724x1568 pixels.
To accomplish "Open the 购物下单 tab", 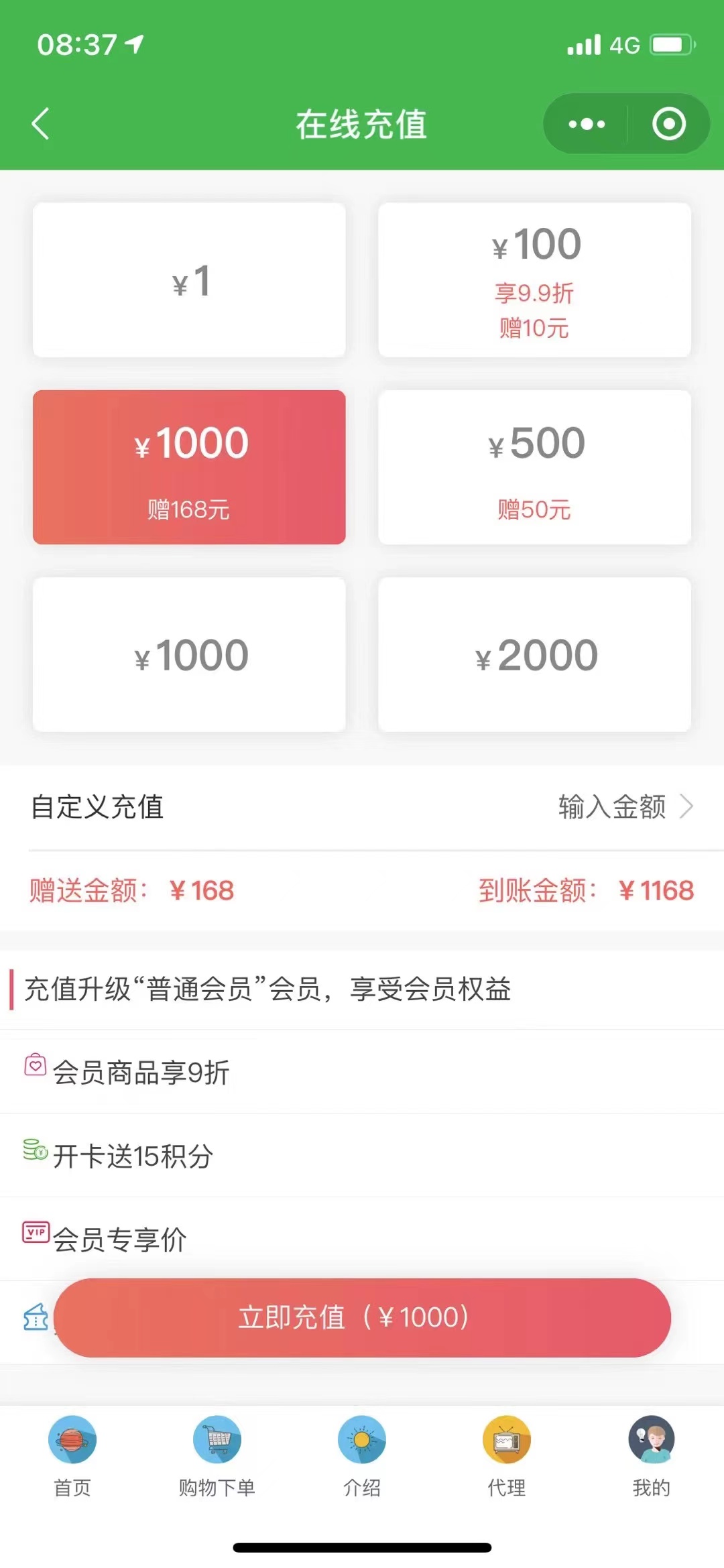I will (217, 1456).
